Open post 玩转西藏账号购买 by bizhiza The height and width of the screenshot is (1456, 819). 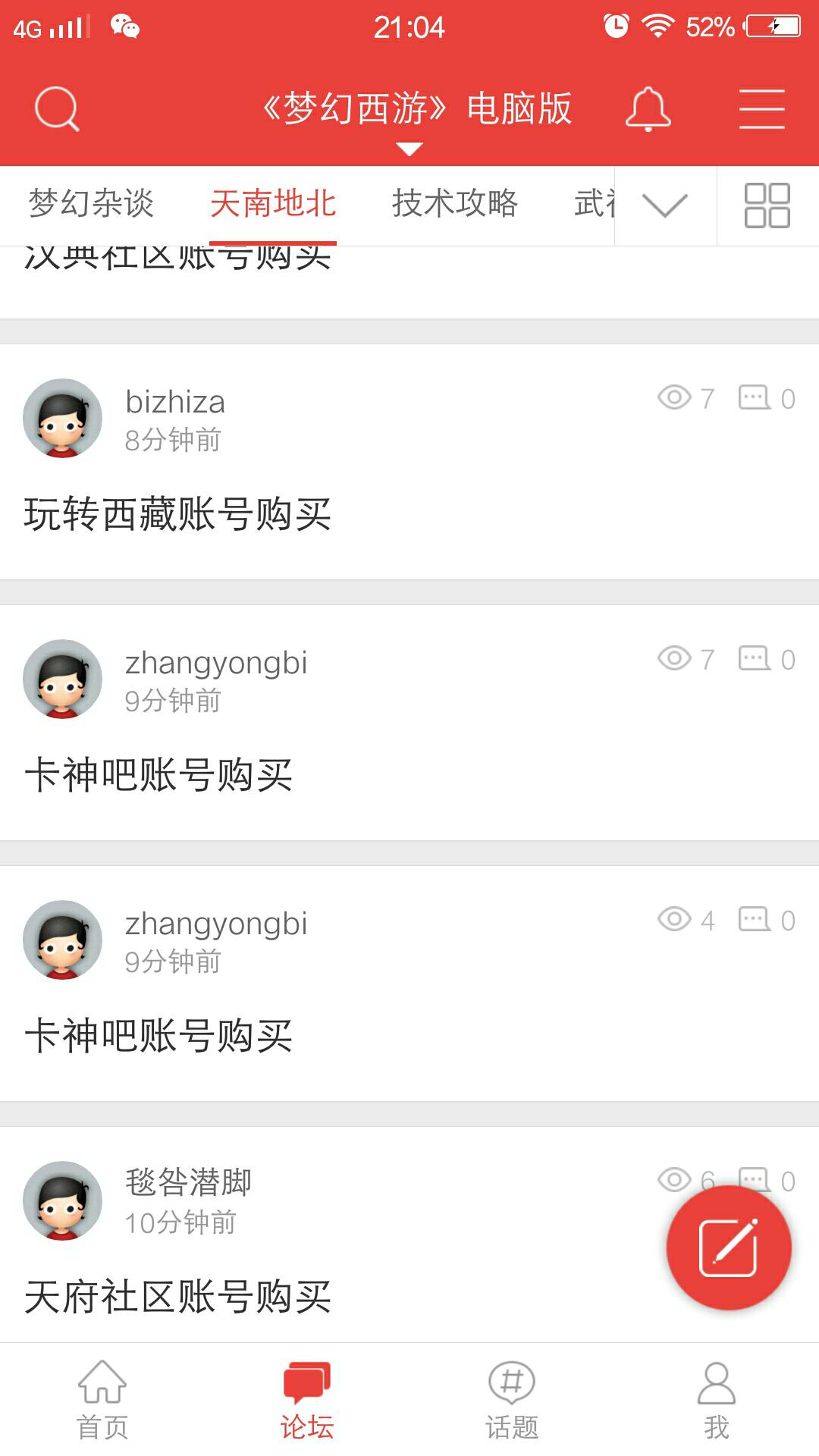178,514
